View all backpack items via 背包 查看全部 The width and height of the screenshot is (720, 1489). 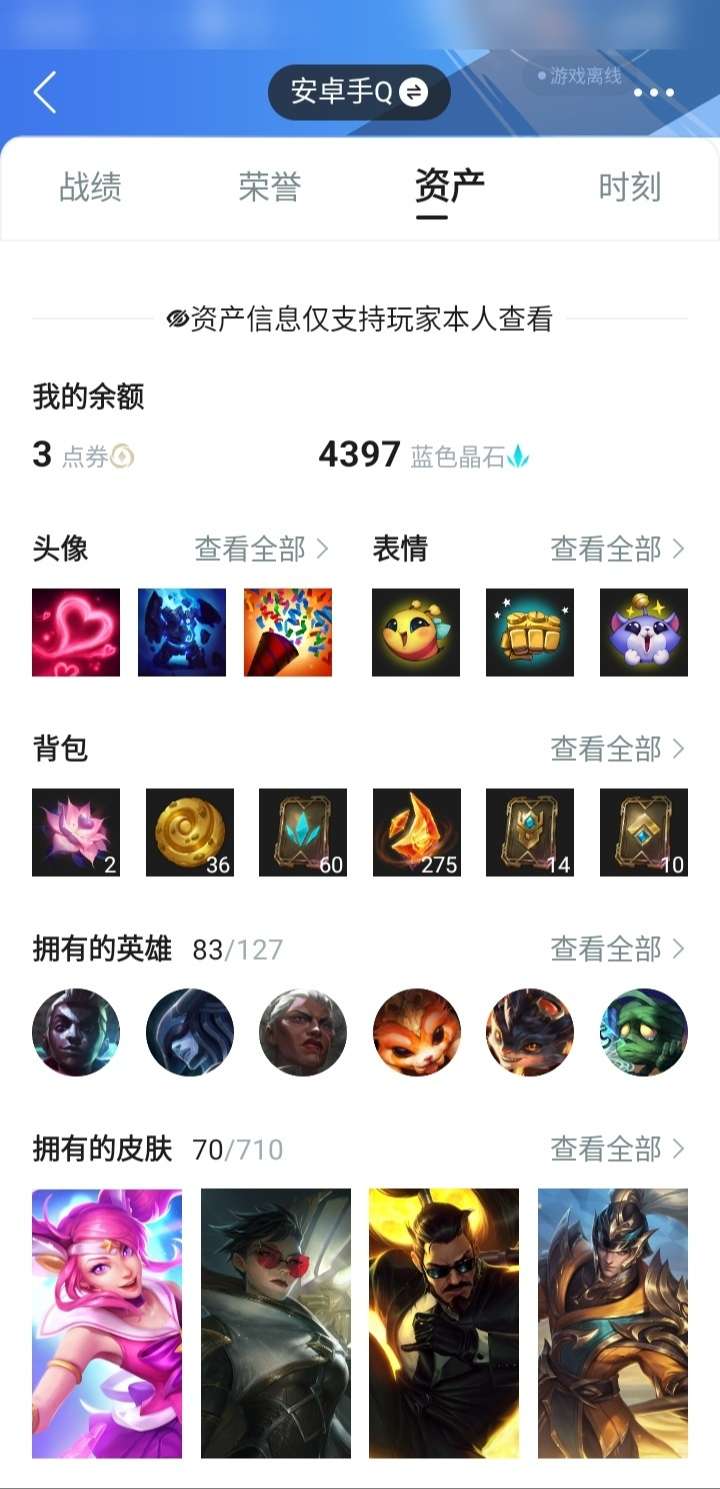pyautogui.click(x=617, y=749)
